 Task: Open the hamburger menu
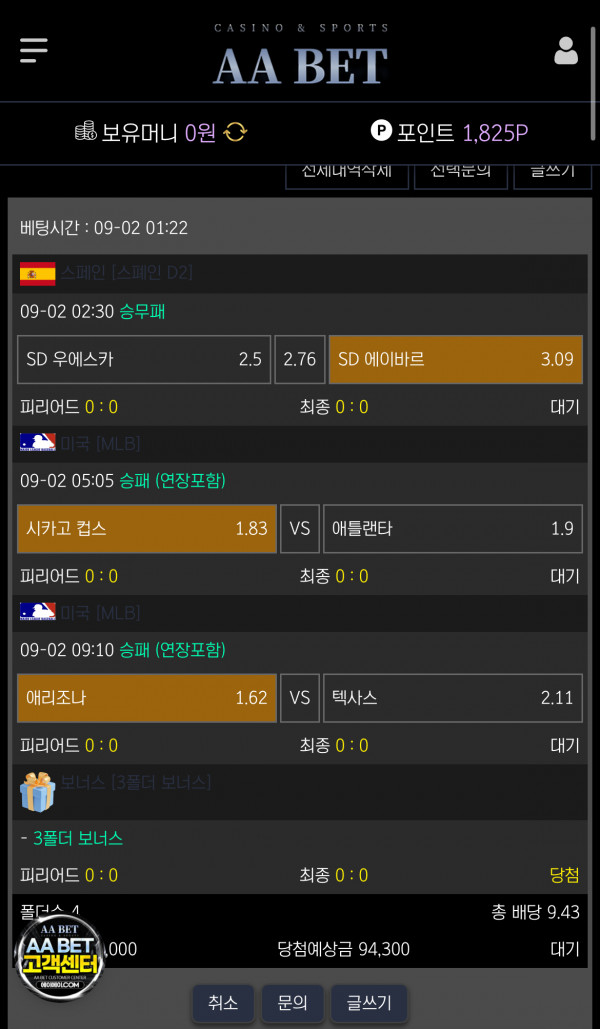(33, 51)
